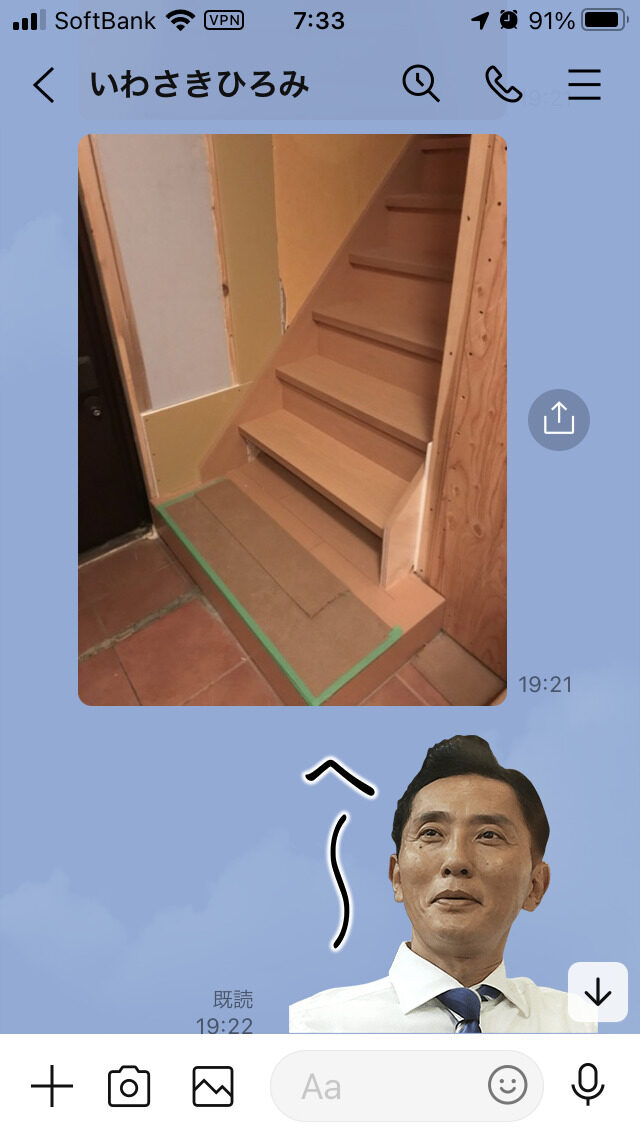This screenshot has width=640, height=1136.
Task: Focus the Aa message field
Action: pos(380,1086)
